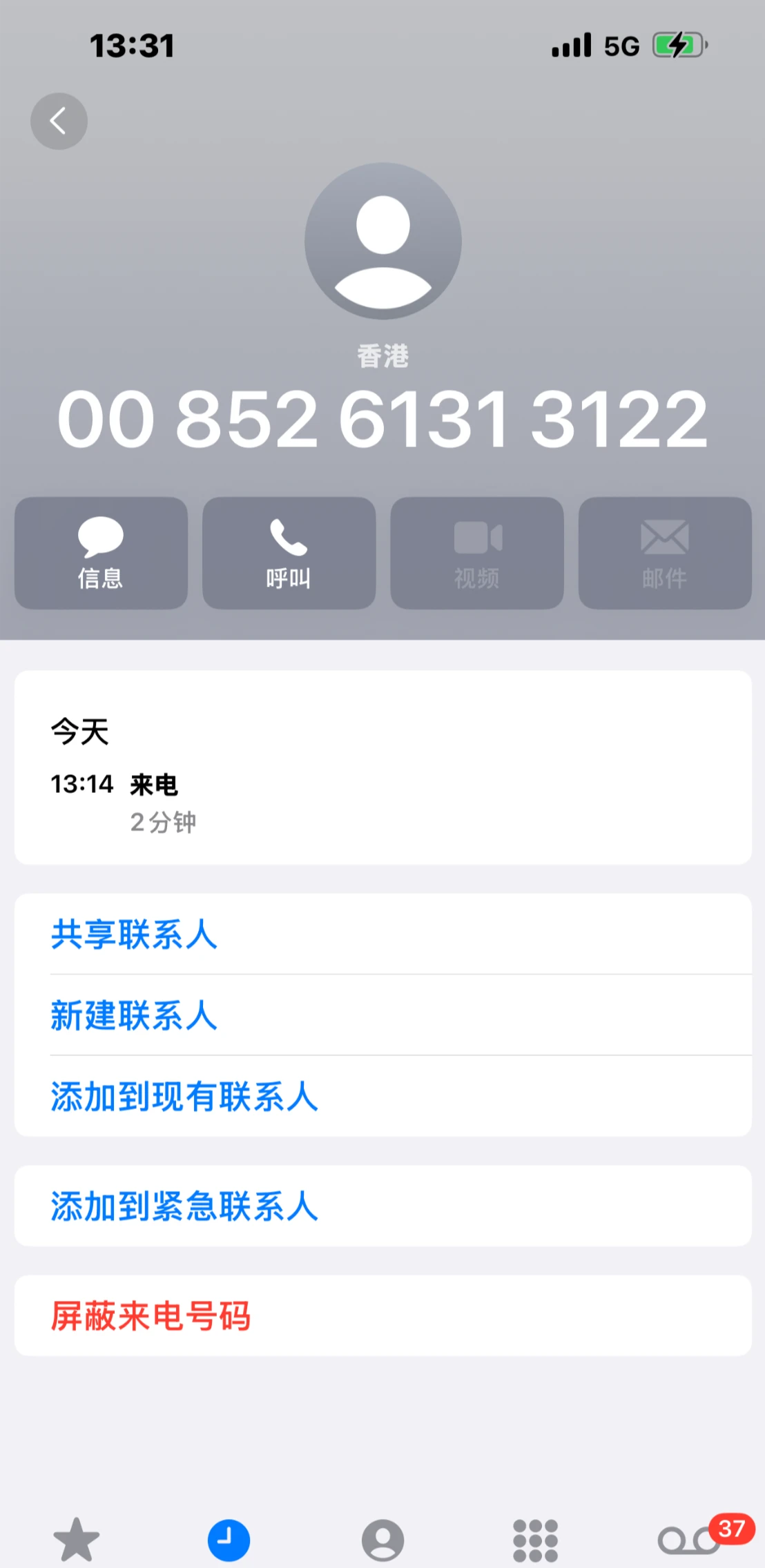Go back to the recents list
Image resolution: width=765 pixels, height=1568 pixels.
(59, 121)
